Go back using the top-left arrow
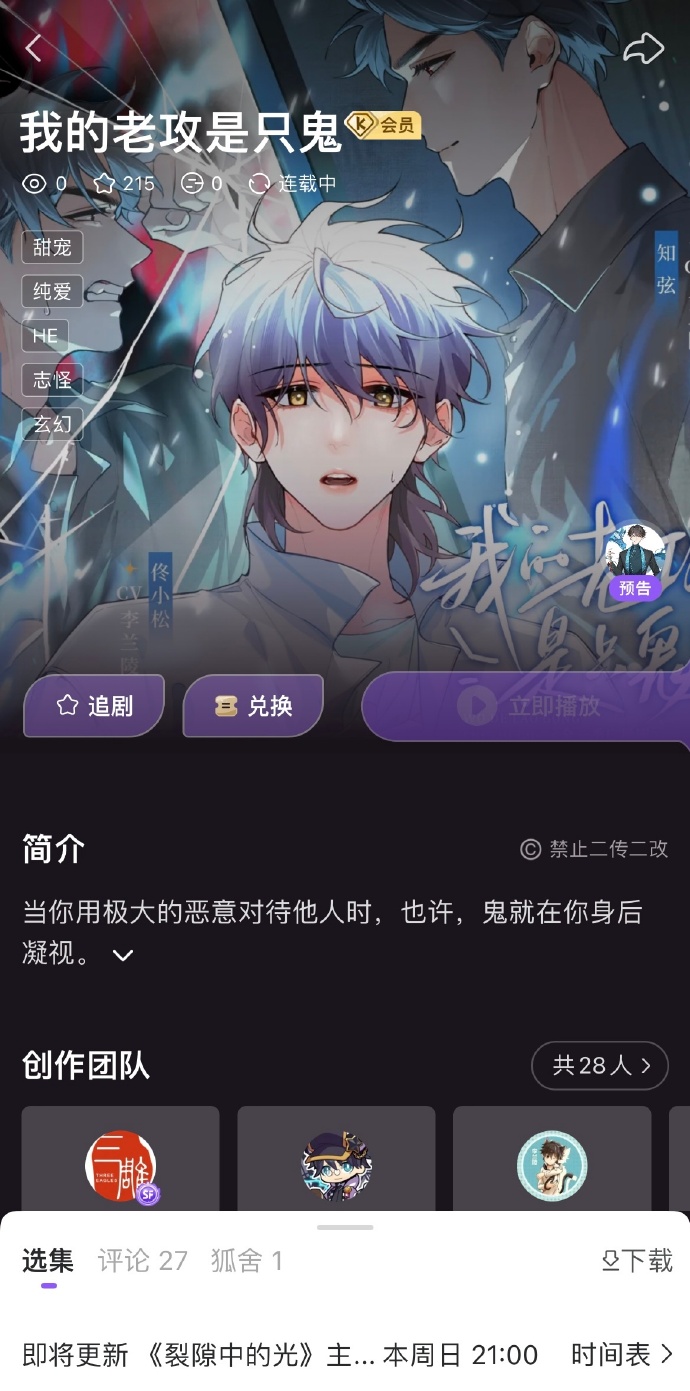This screenshot has height=1391, width=690. click(x=34, y=48)
